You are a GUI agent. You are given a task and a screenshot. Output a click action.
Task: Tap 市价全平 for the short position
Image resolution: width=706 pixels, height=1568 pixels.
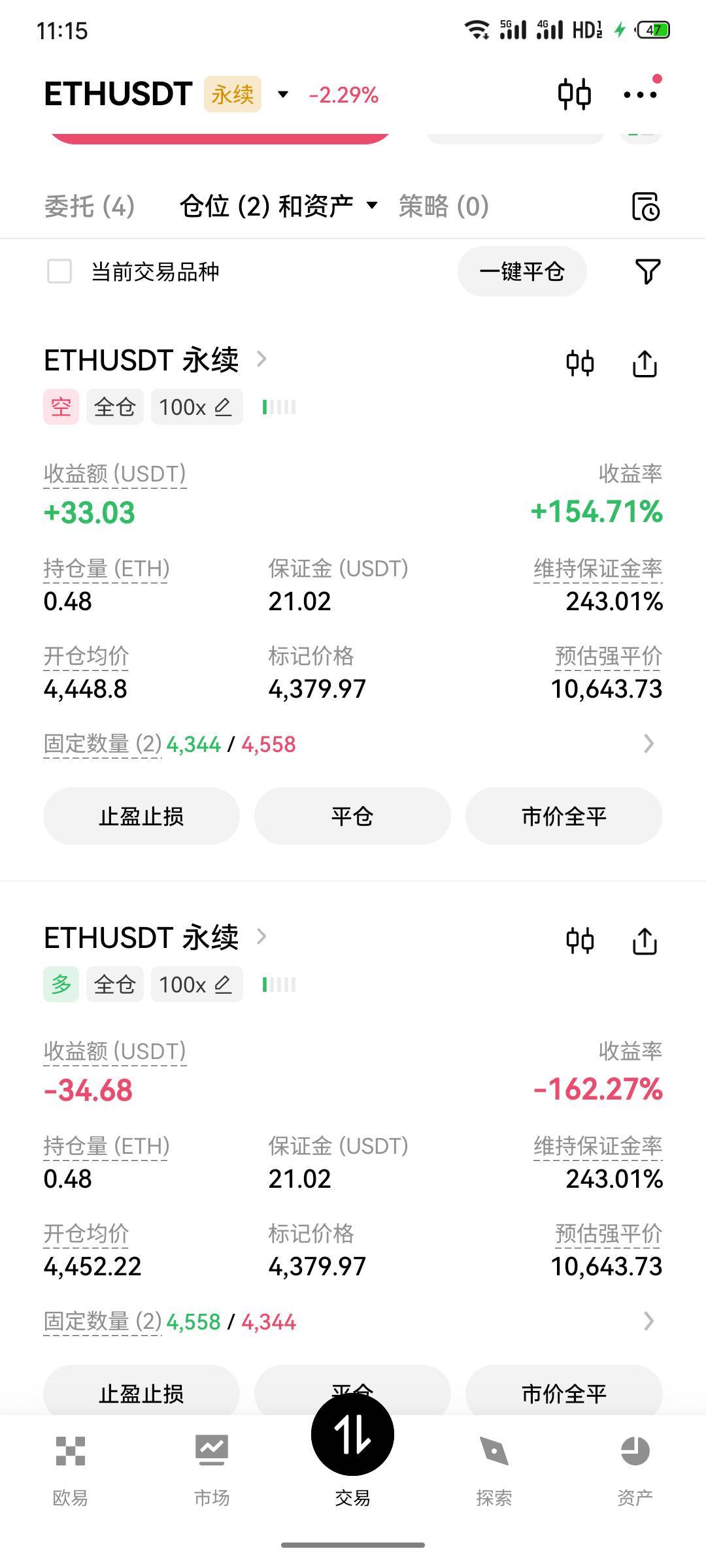tap(563, 816)
